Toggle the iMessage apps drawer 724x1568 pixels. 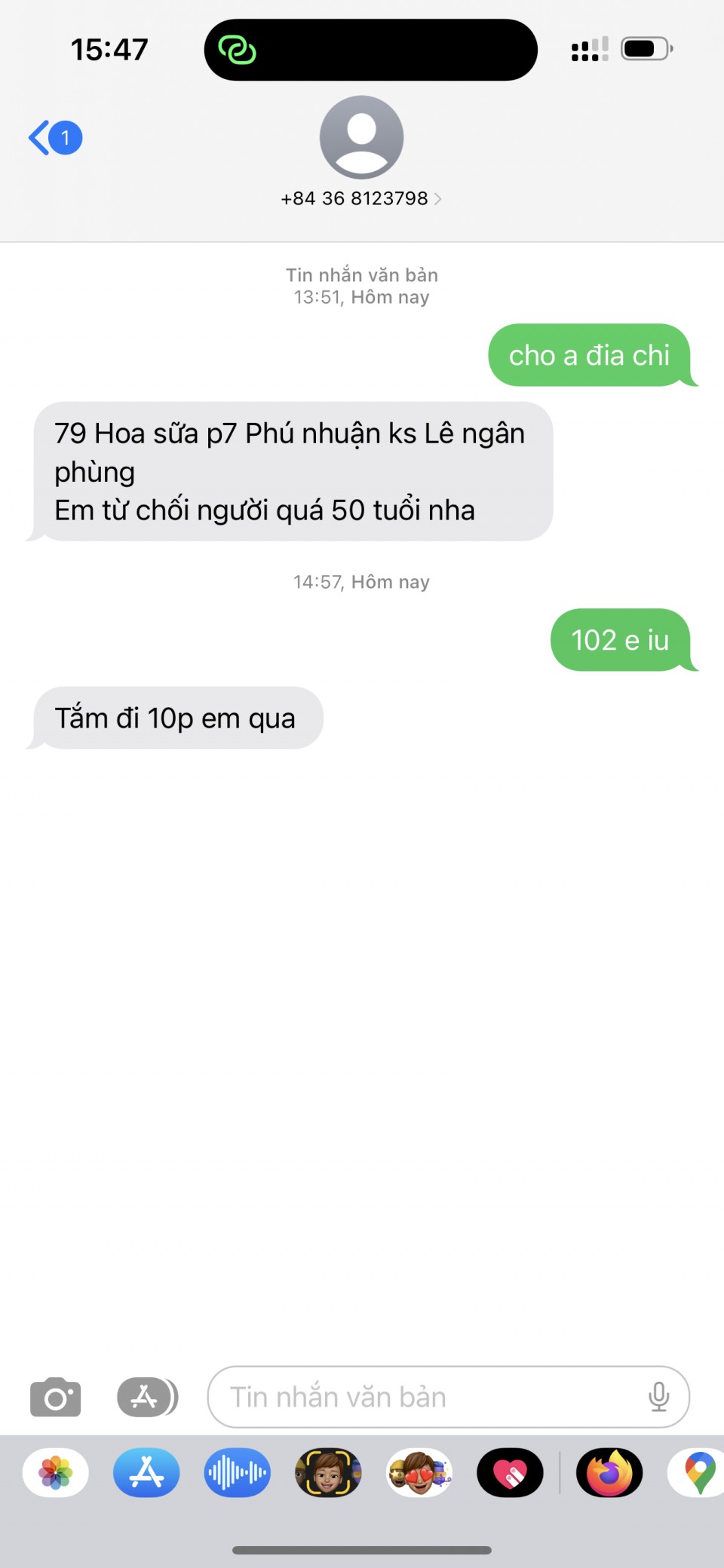[146, 1397]
